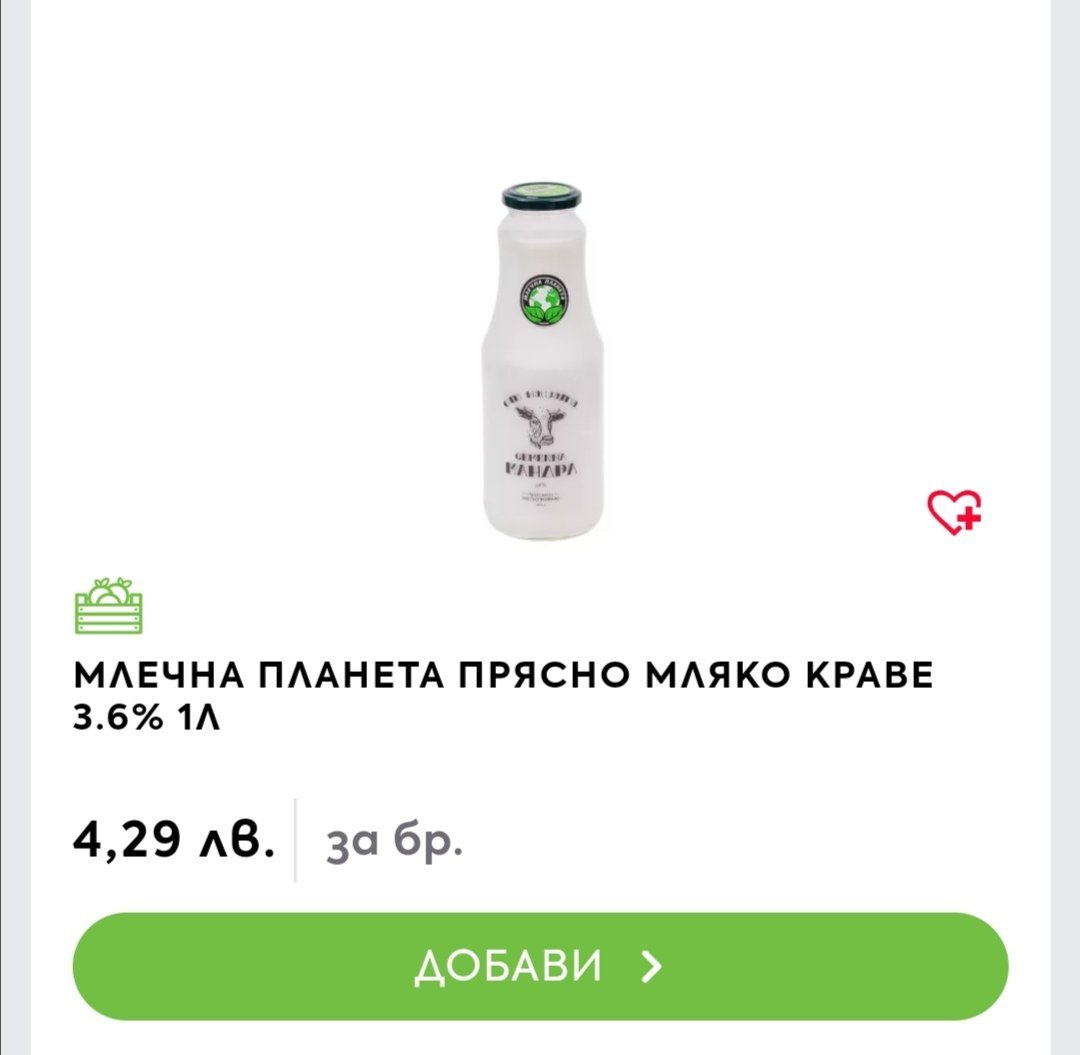Open the Млечна Планета milk bottle image
This screenshot has height=1055, width=1080.
541,359
